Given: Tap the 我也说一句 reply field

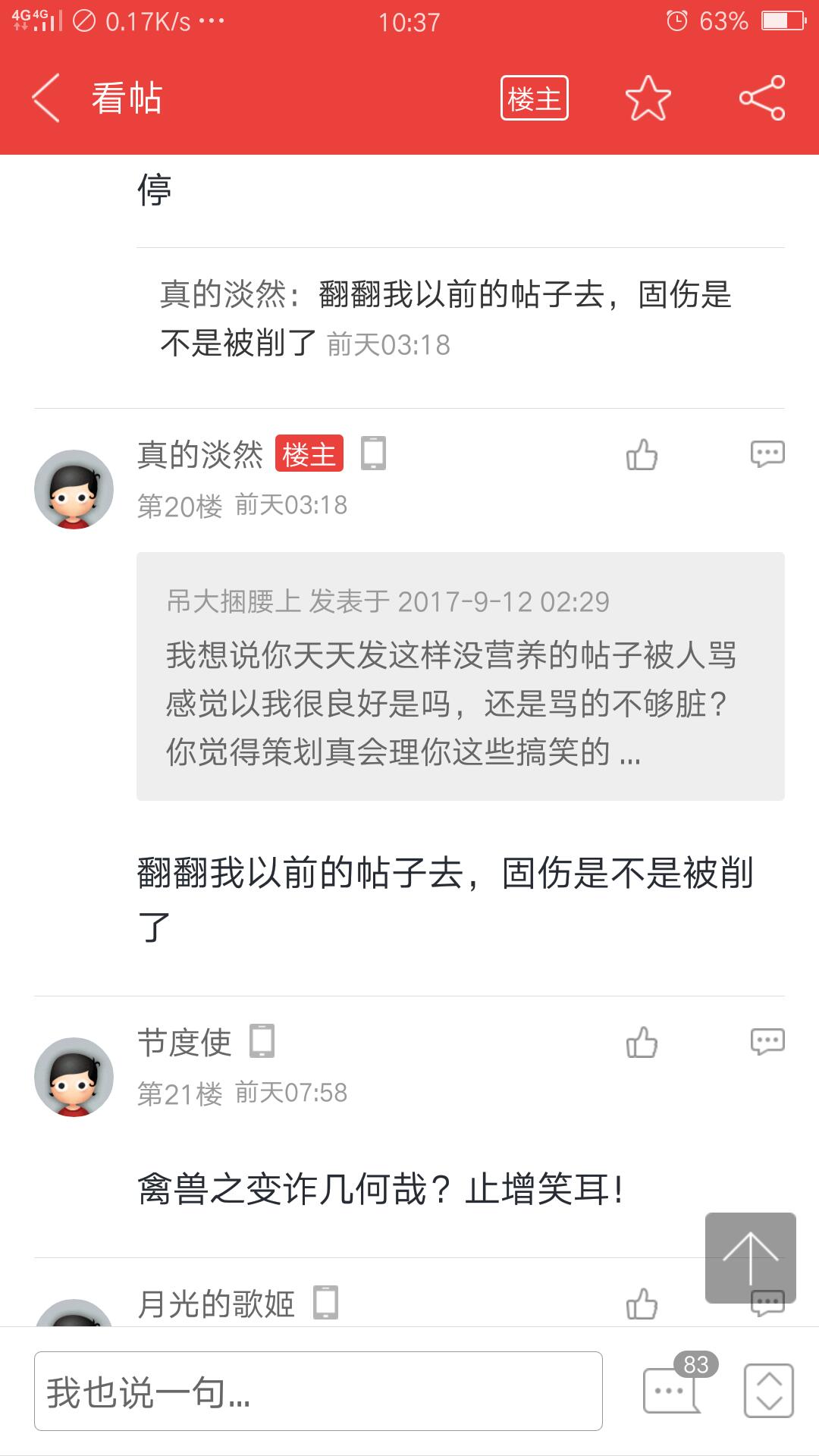Looking at the screenshot, I should (x=318, y=1392).
